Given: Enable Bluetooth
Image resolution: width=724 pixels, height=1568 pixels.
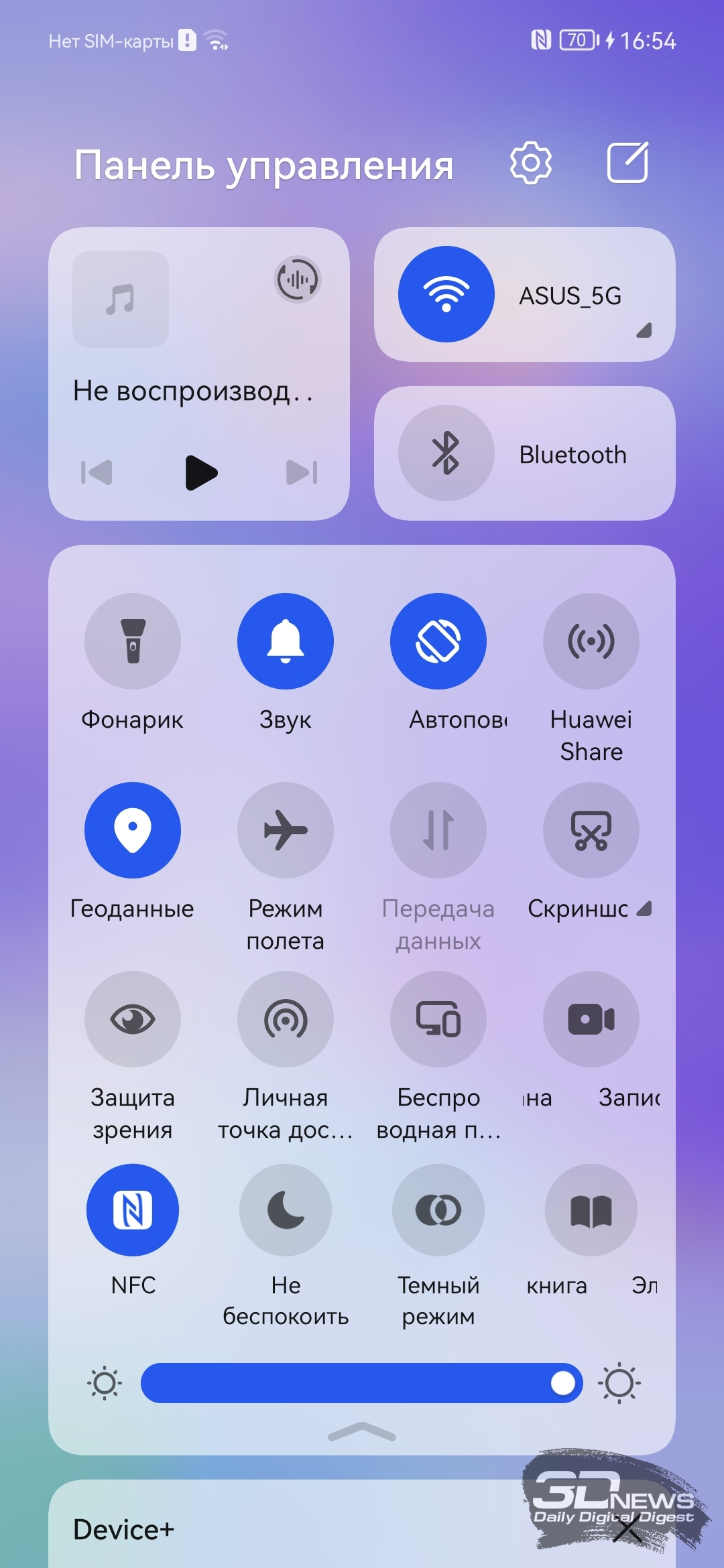Looking at the screenshot, I should click(446, 453).
